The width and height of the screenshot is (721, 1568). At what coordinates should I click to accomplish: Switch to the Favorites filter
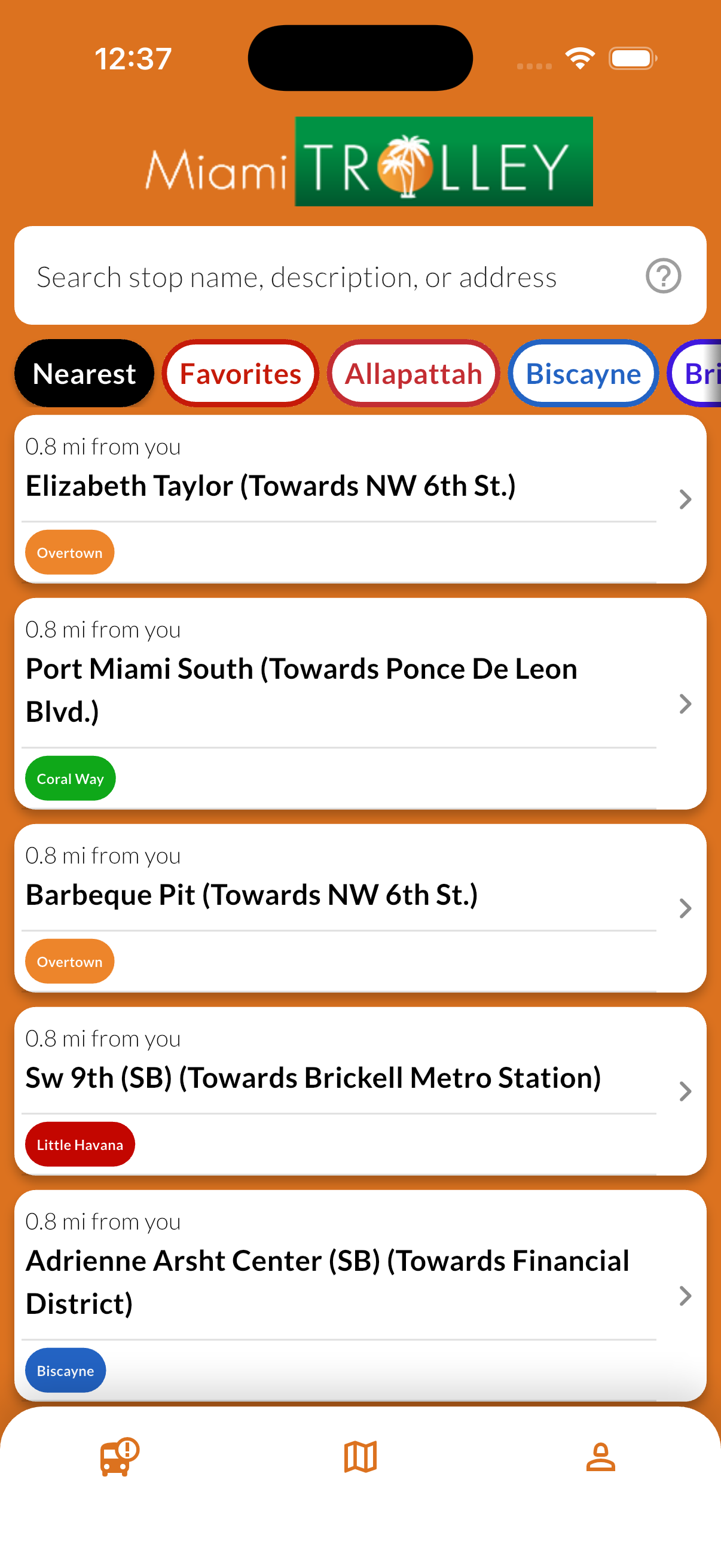tap(240, 373)
